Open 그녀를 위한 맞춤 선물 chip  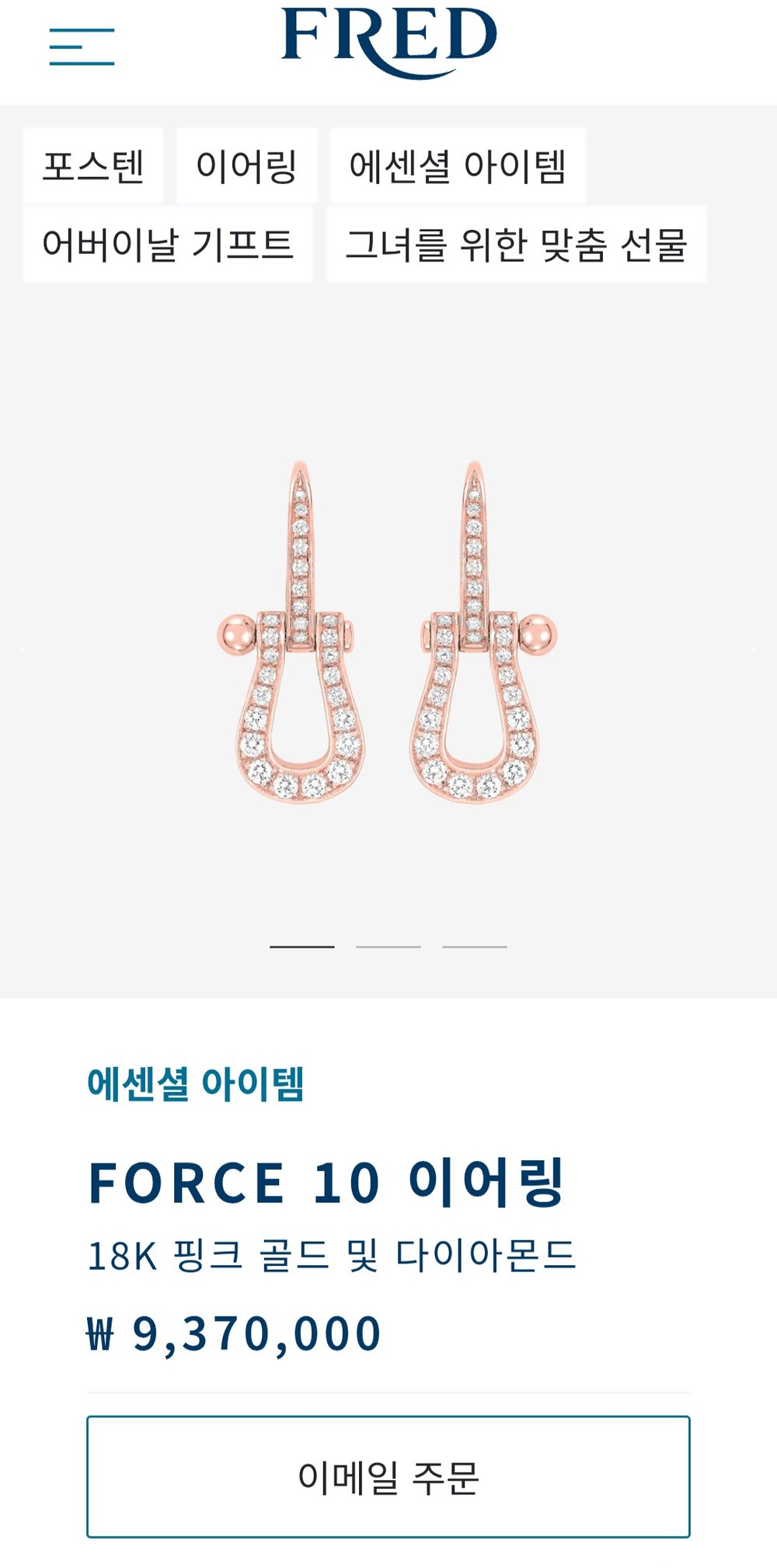coord(516,244)
